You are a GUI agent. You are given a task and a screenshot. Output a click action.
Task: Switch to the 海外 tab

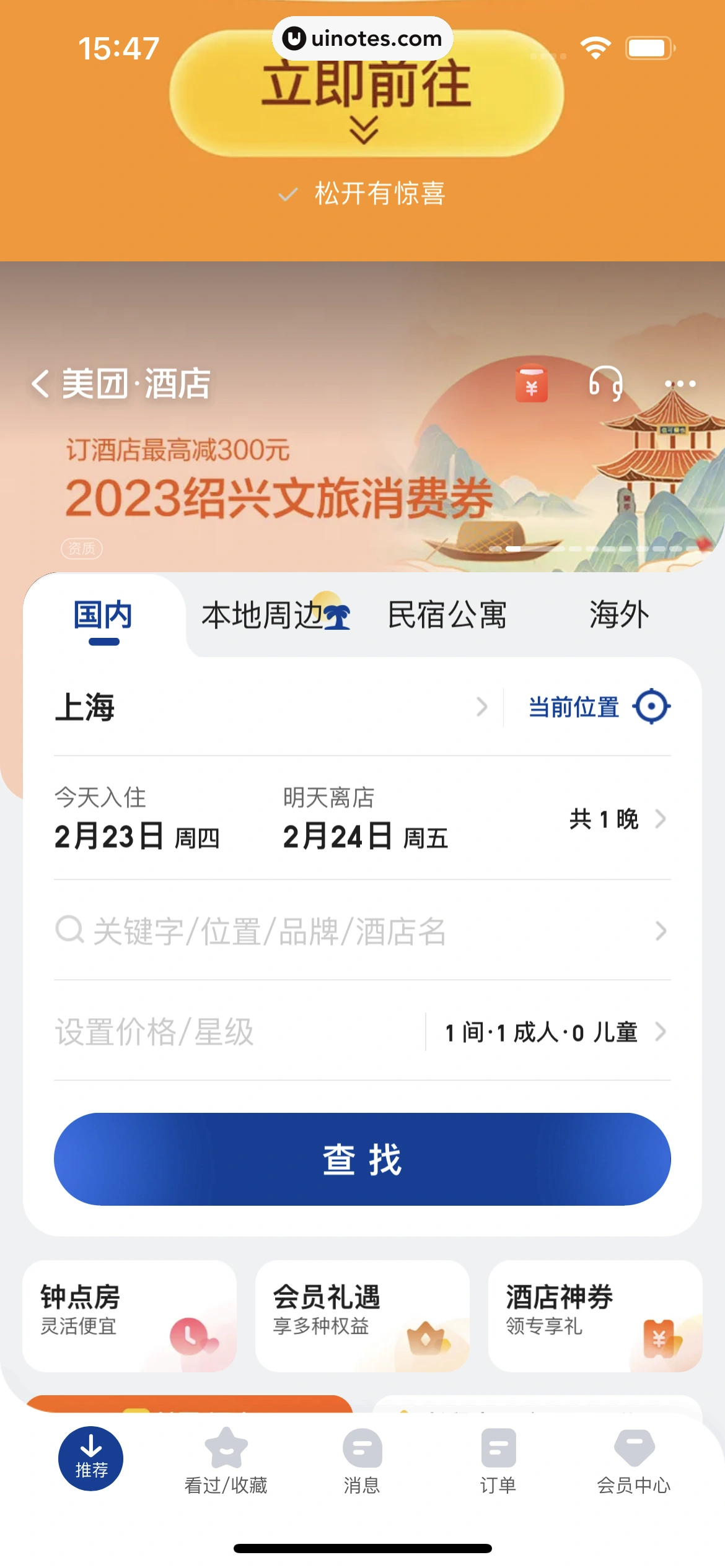click(618, 615)
